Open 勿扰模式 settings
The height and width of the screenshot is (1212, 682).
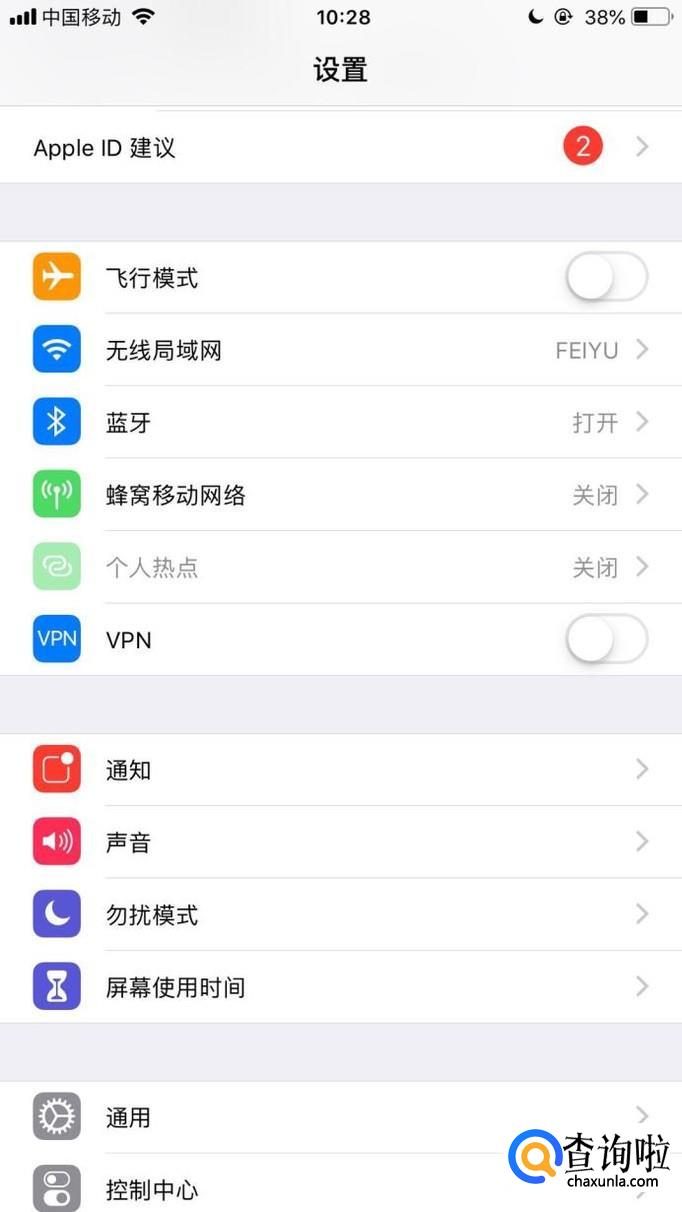pos(340,914)
